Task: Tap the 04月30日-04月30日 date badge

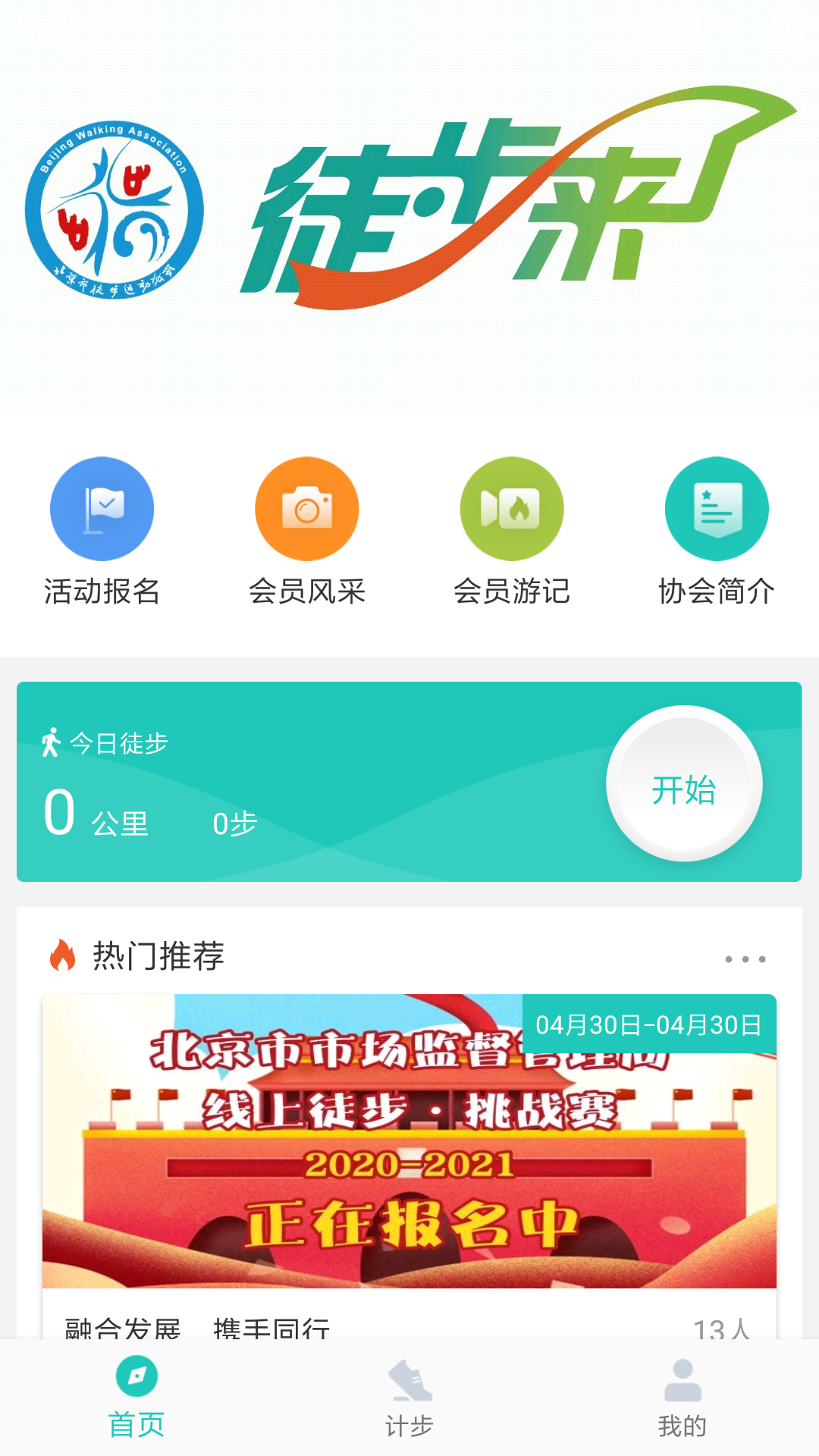Action: [651, 1023]
